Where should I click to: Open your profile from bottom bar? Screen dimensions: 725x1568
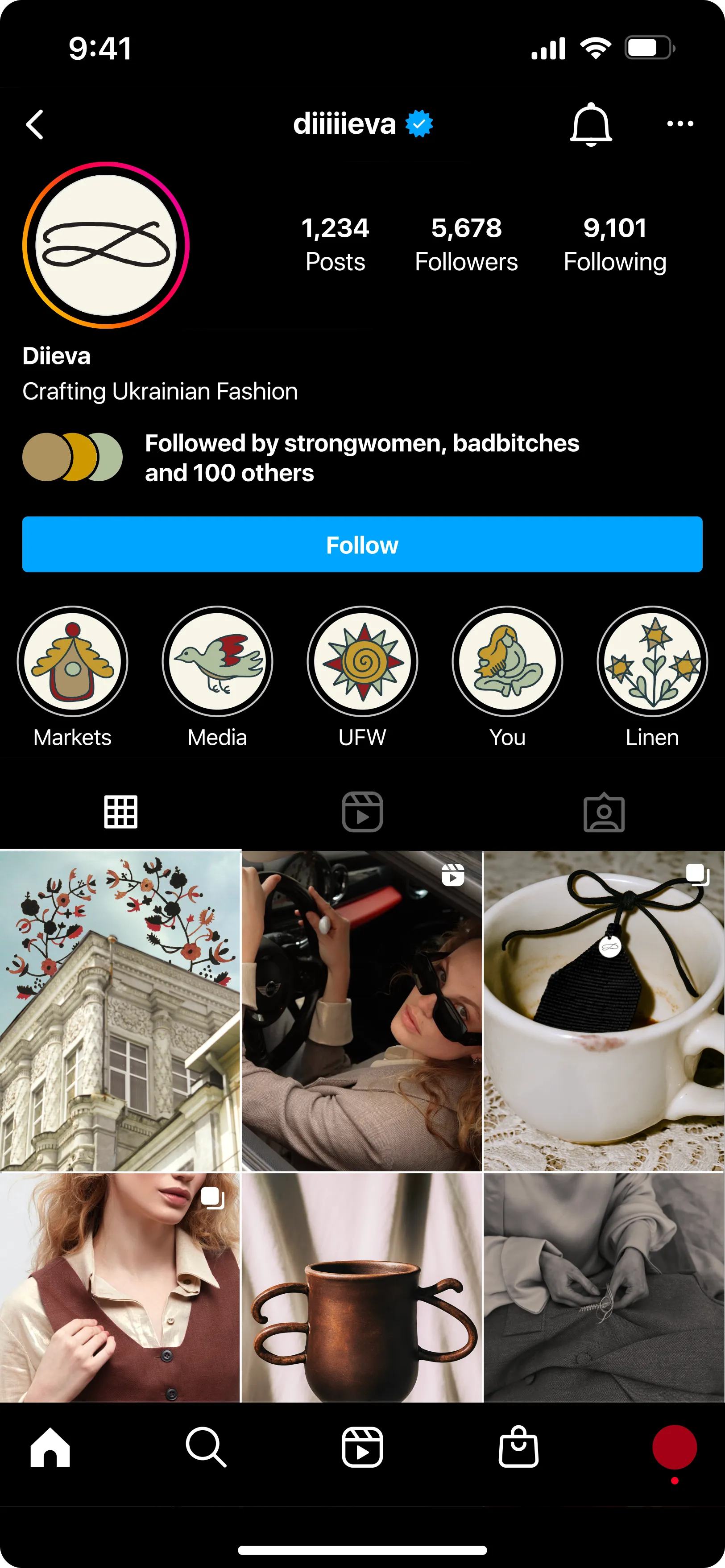[675, 1448]
